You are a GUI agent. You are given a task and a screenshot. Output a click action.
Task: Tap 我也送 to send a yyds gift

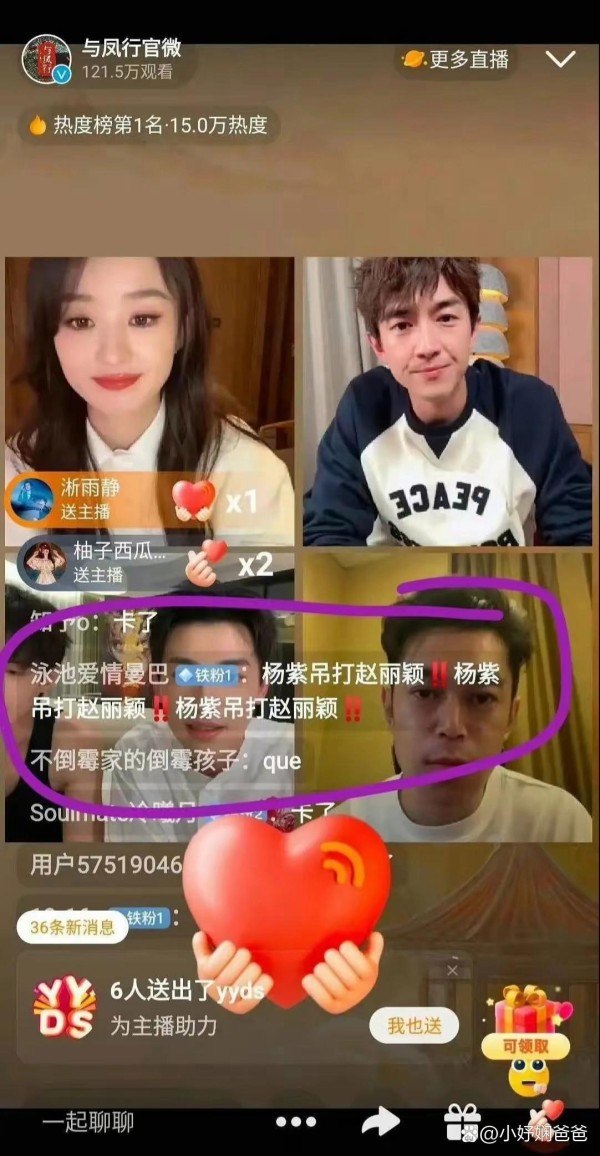(x=415, y=1026)
